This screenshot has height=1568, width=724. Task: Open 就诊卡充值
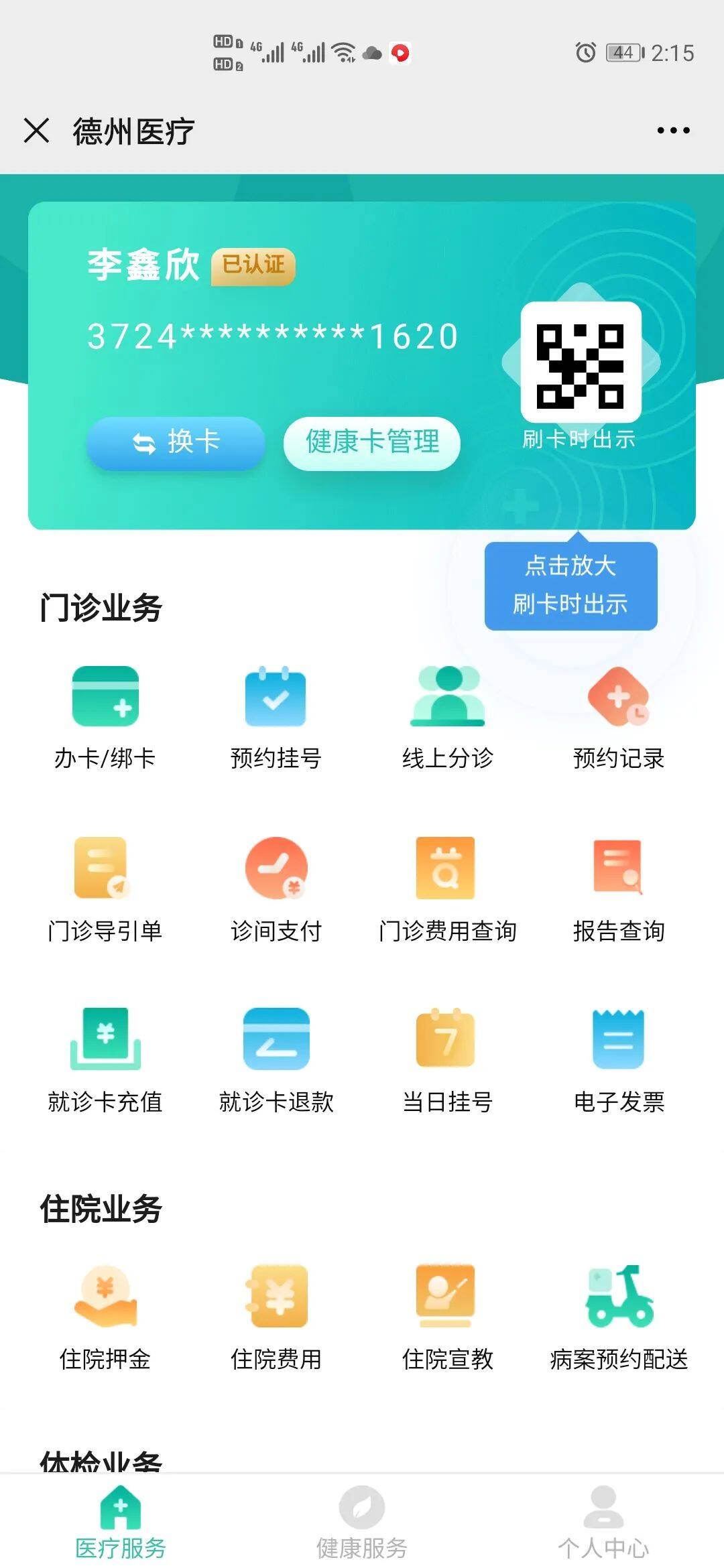pyautogui.click(x=105, y=1061)
